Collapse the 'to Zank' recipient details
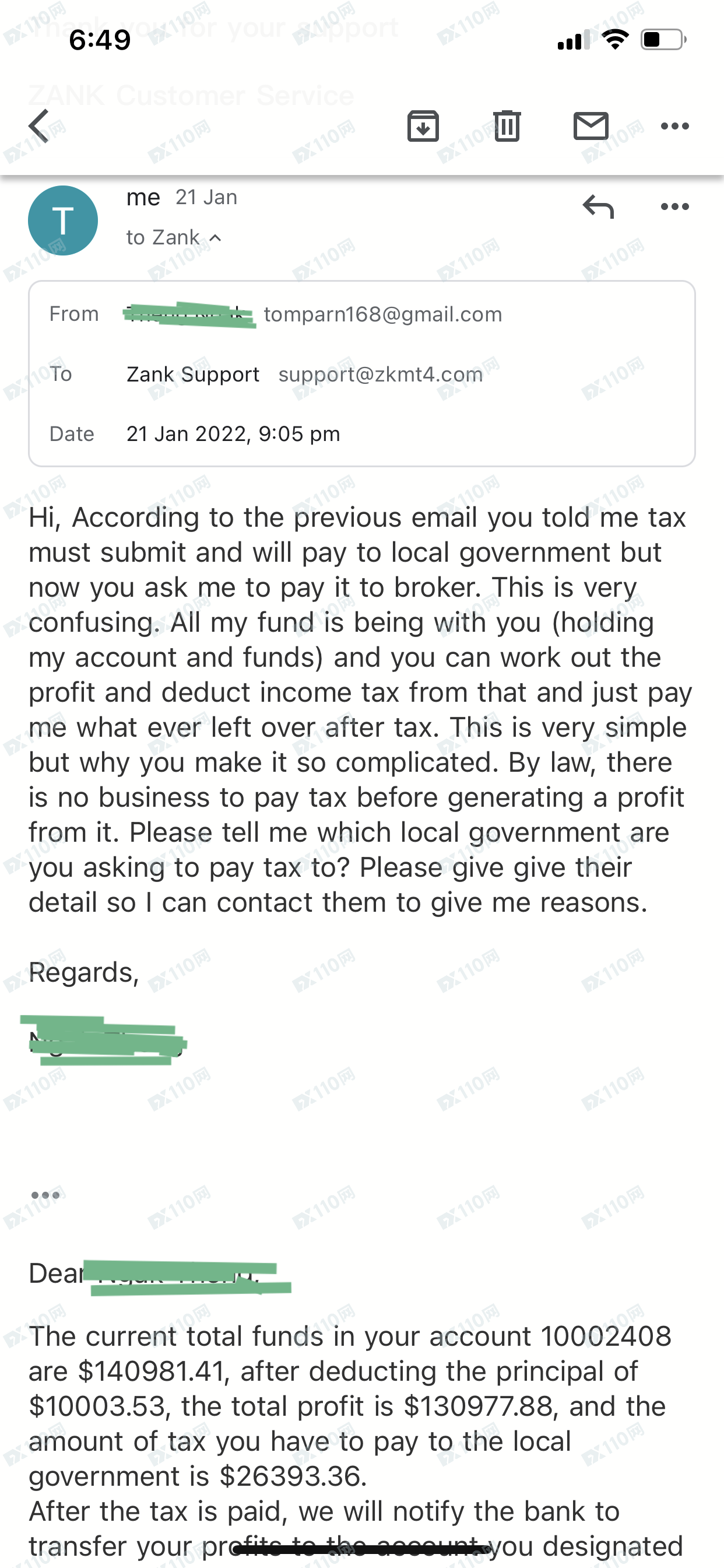 click(x=215, y=238)
